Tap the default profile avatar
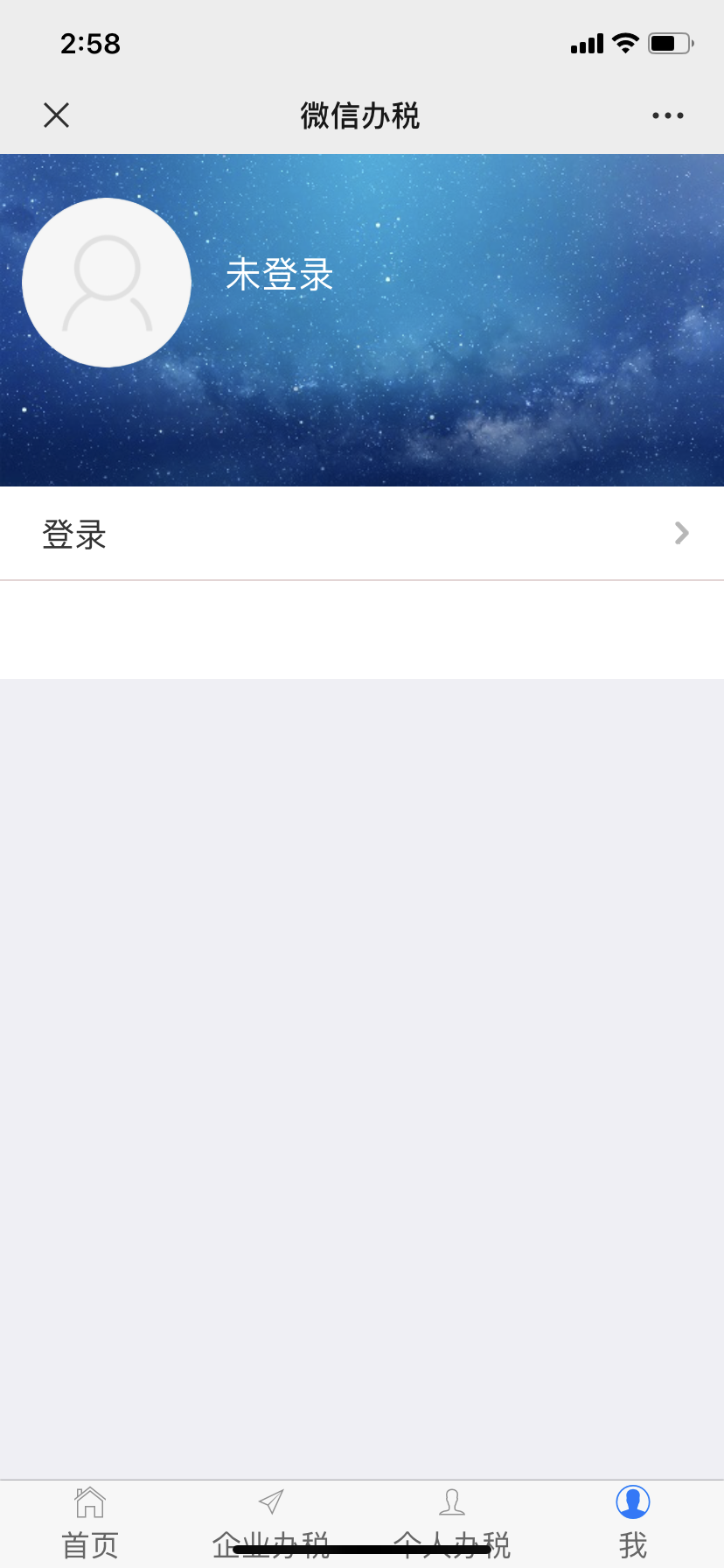724x1568 pixels. pyautogui.click(x=107, y=283)
